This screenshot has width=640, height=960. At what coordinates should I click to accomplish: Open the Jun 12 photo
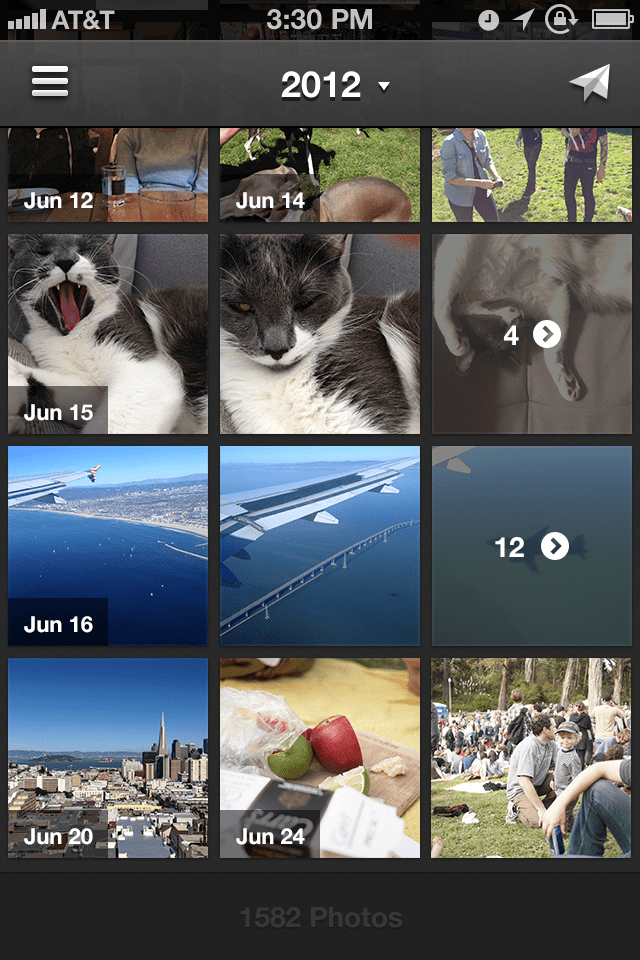pyautogui.click(x=108, y=174)
